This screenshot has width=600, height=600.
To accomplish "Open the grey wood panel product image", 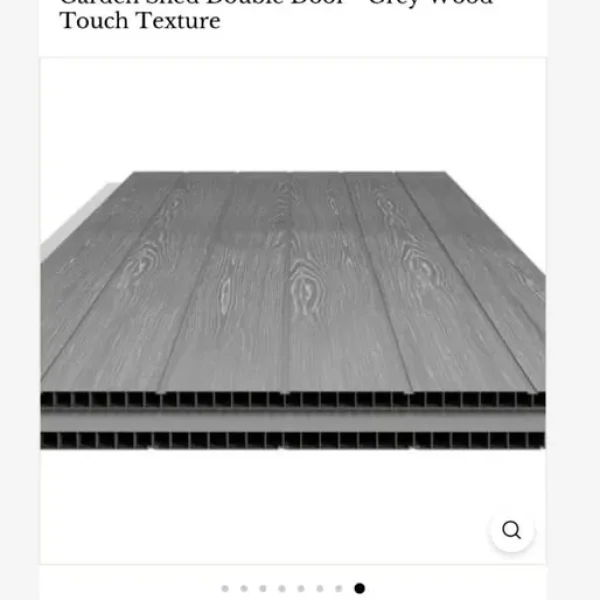I will (292, 310).
